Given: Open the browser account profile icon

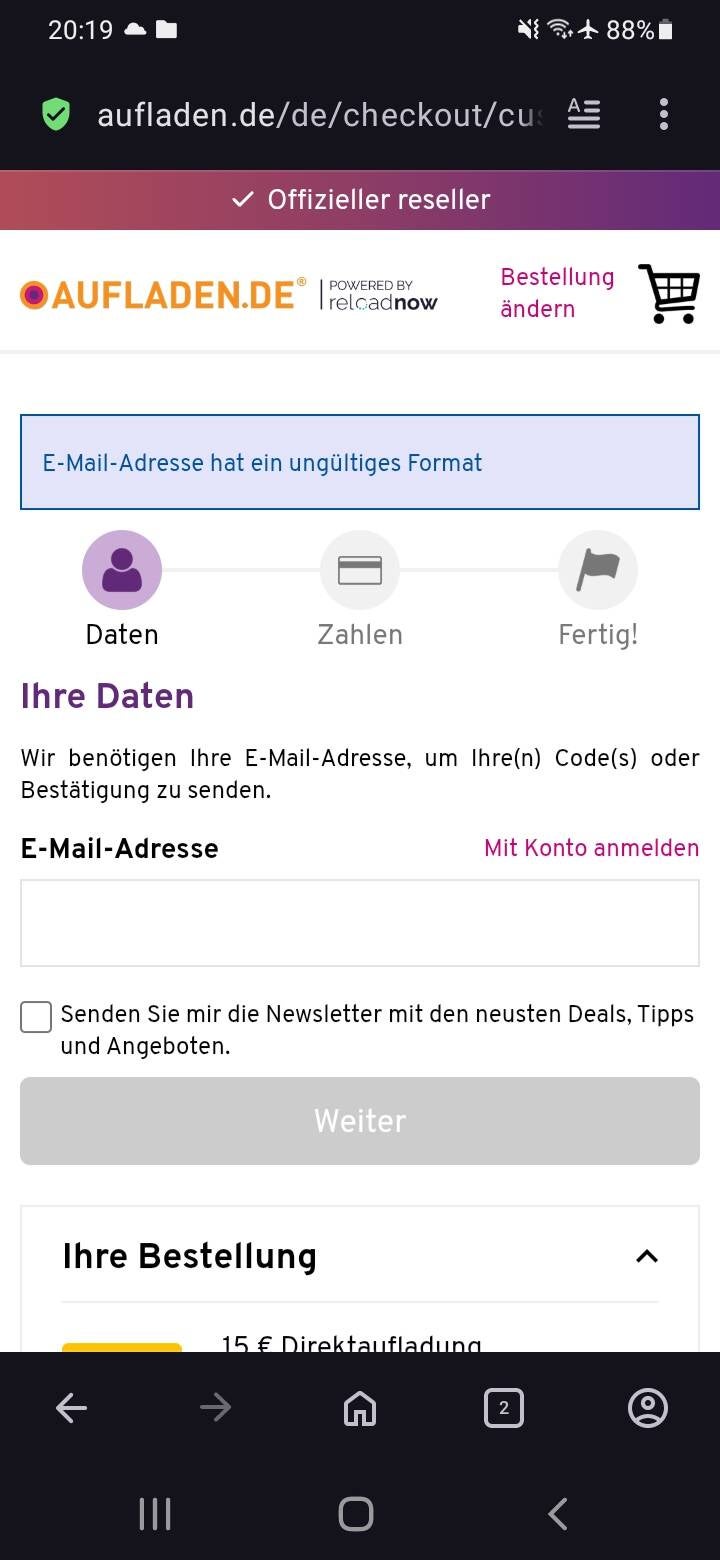Looking at the screenshot, I should pyautogui.click(x=647, y=1408).
